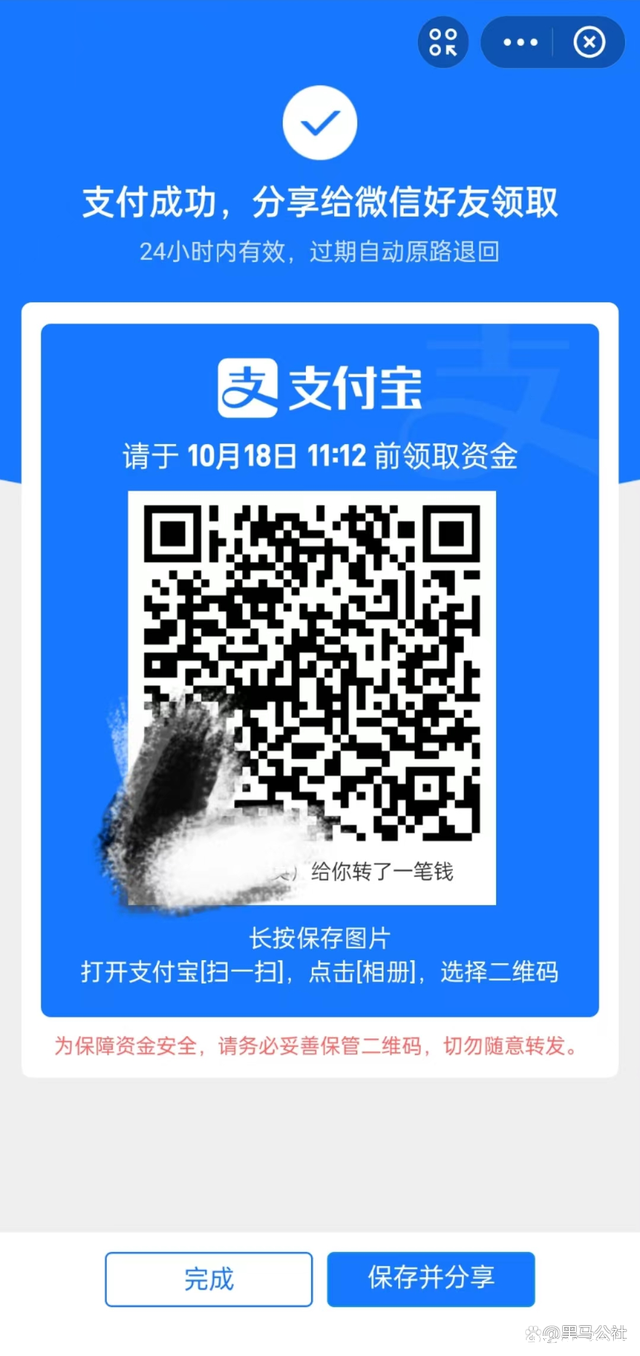Tap the 完成 button

(x=209, y=1278)
